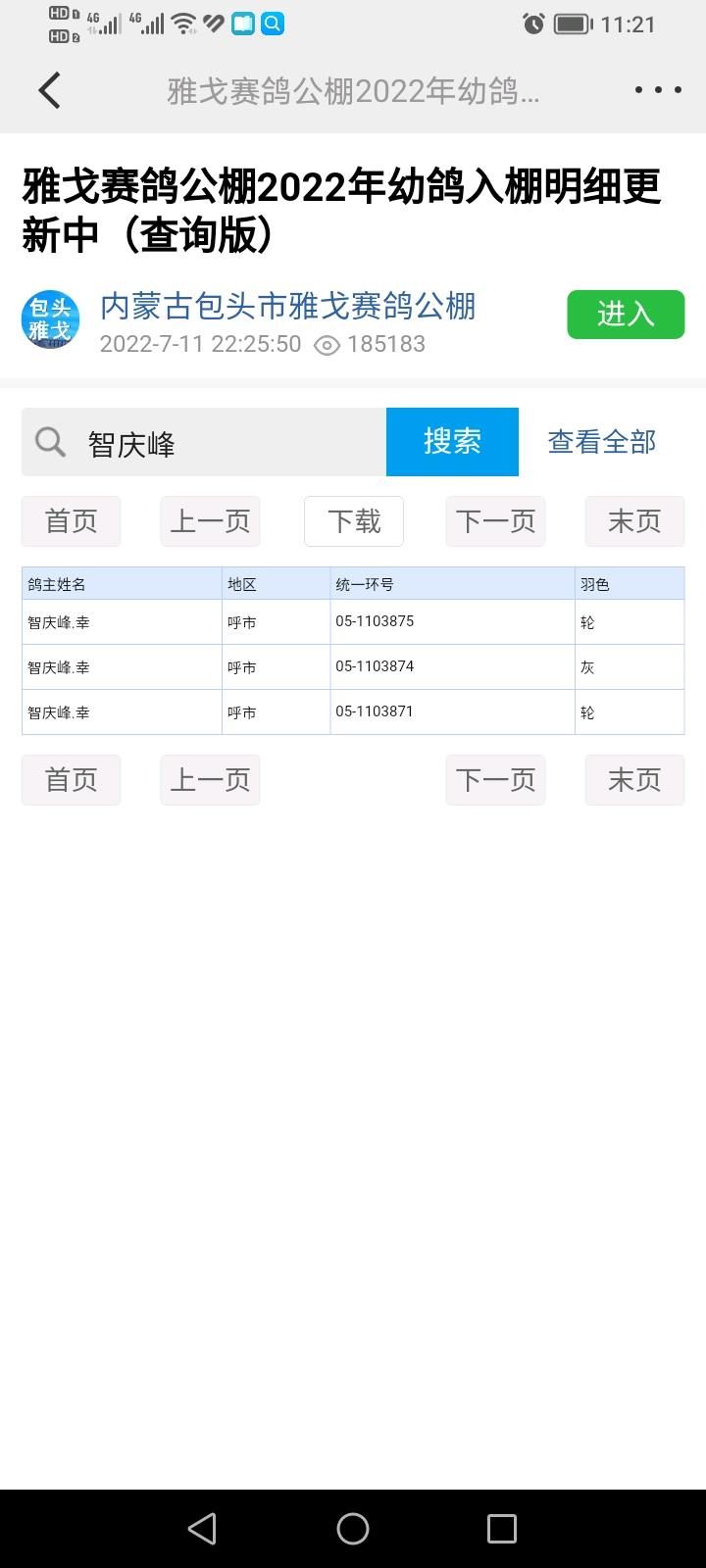706x1568 pixels.
Task: Tap 下一页 above the table
Action: pyautogui.click(x=495, y=521)
